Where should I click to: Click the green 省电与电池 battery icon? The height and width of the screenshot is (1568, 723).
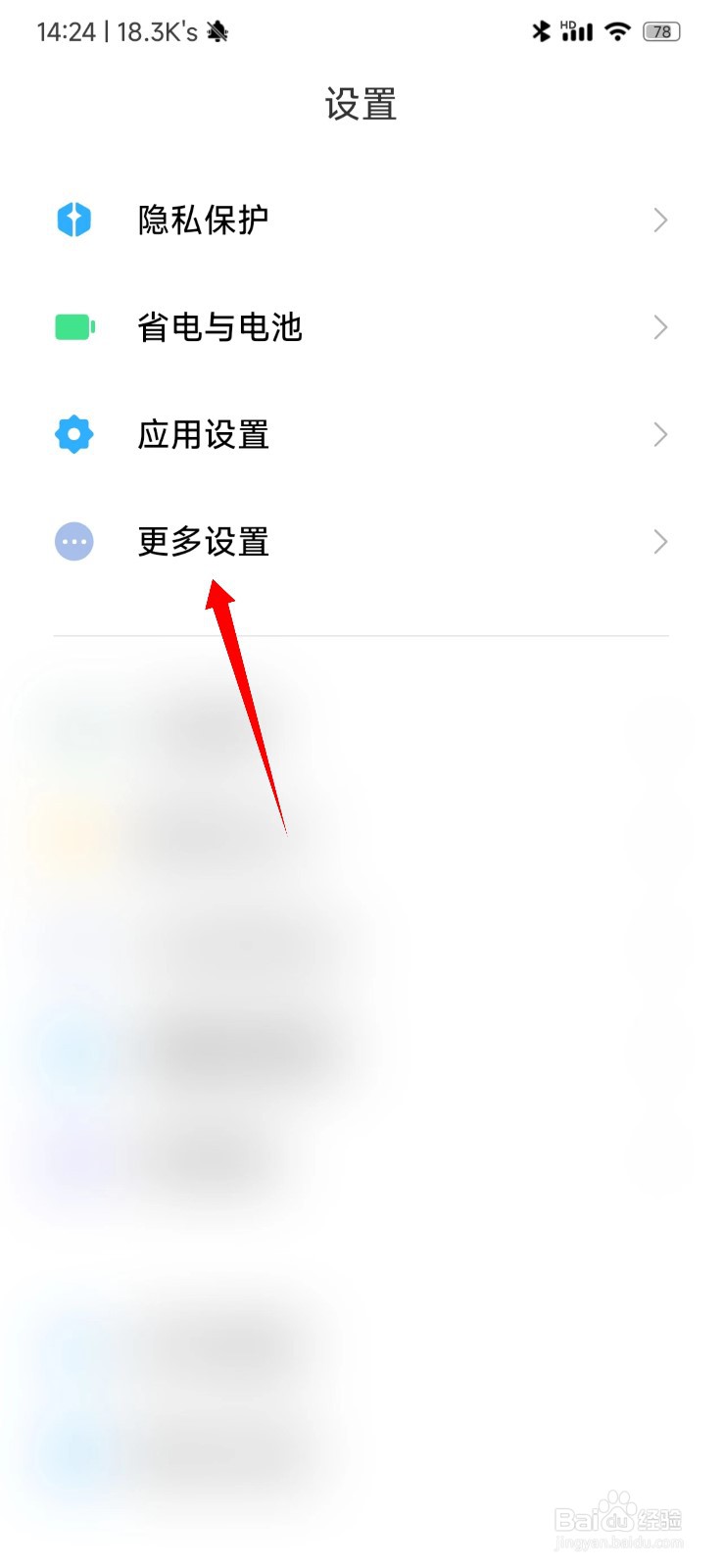pos(73,326)
